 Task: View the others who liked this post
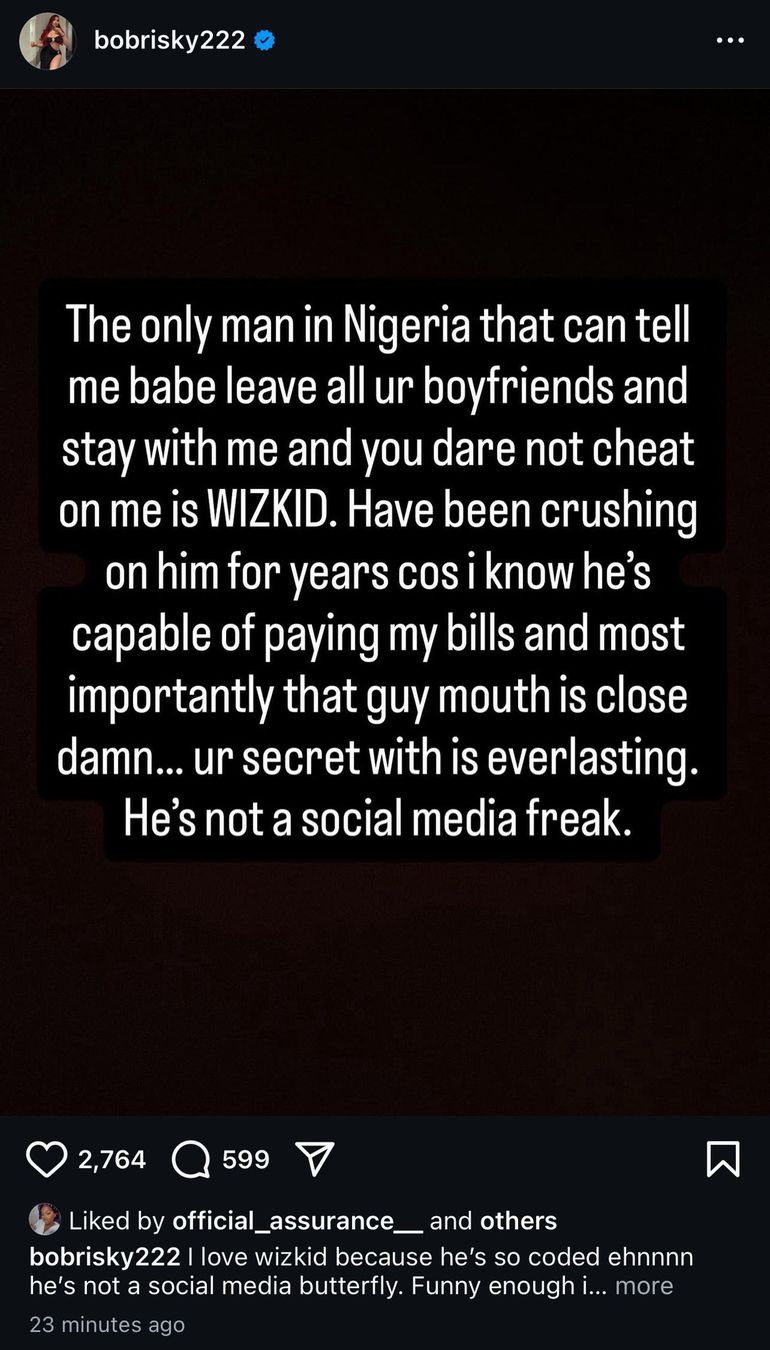point(518,1221)
